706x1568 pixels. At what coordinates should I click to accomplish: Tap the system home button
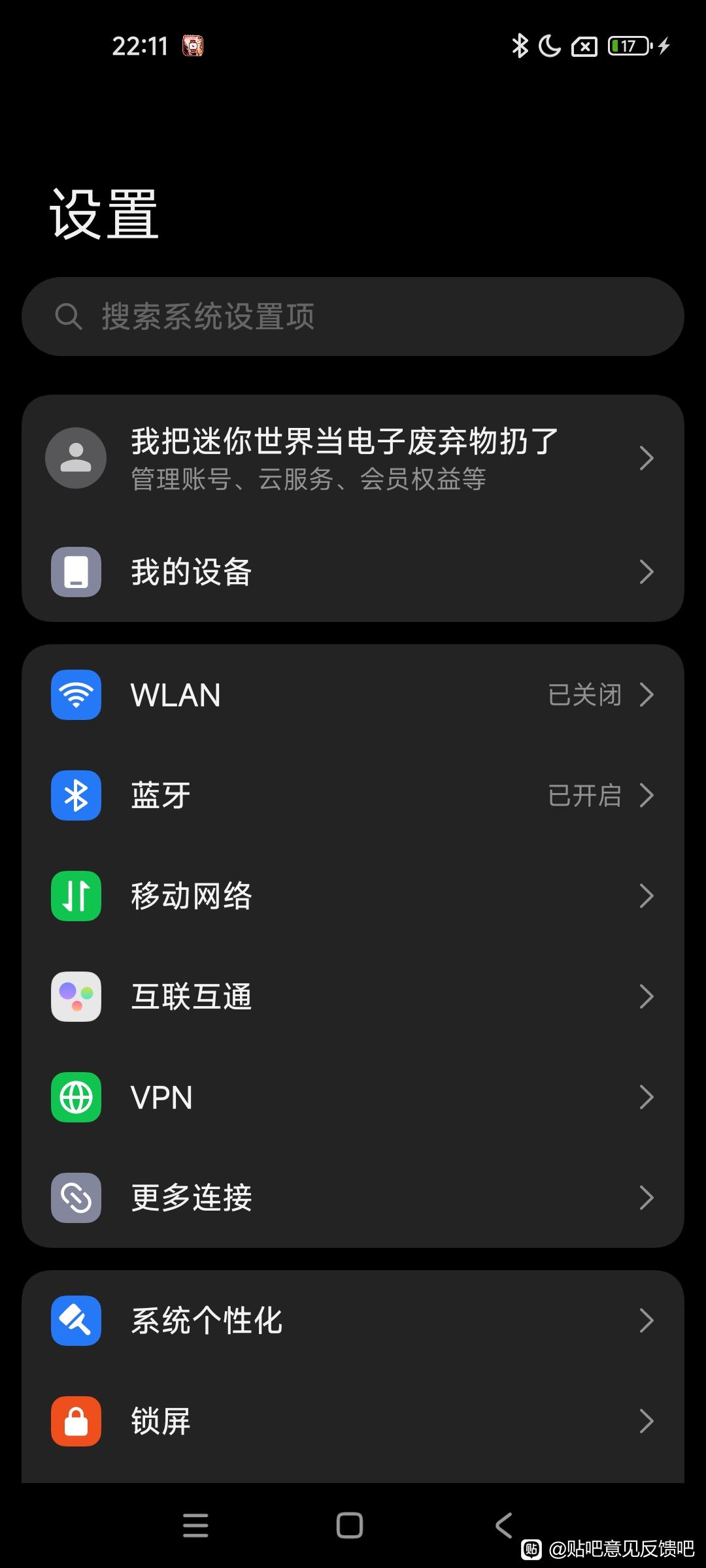(350, 1526)
